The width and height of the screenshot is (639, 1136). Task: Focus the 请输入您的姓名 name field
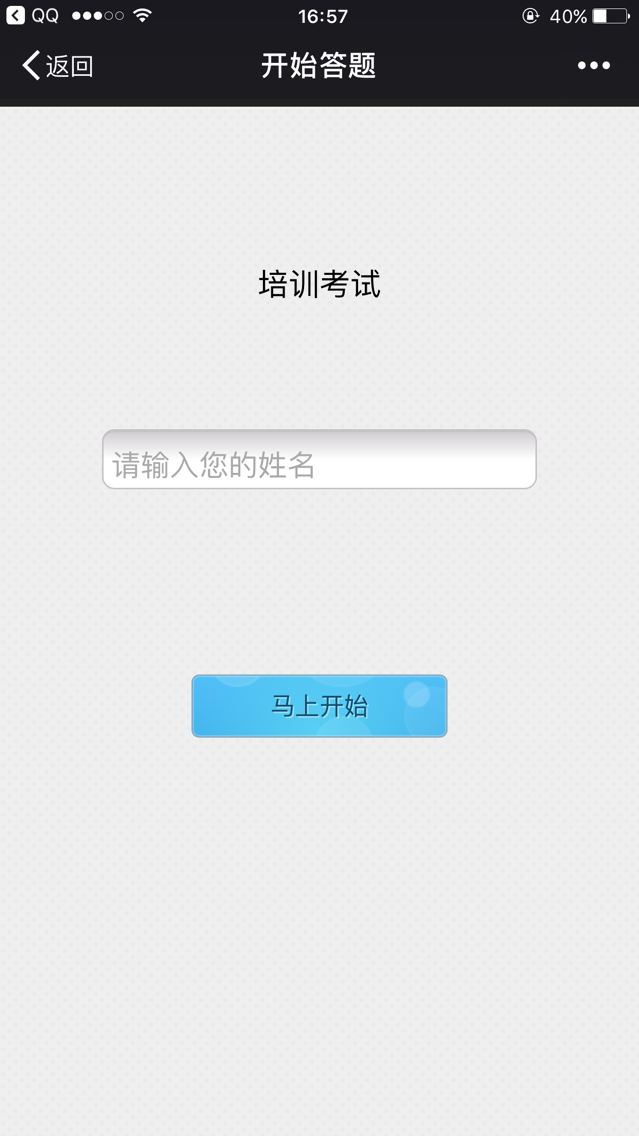319,460
